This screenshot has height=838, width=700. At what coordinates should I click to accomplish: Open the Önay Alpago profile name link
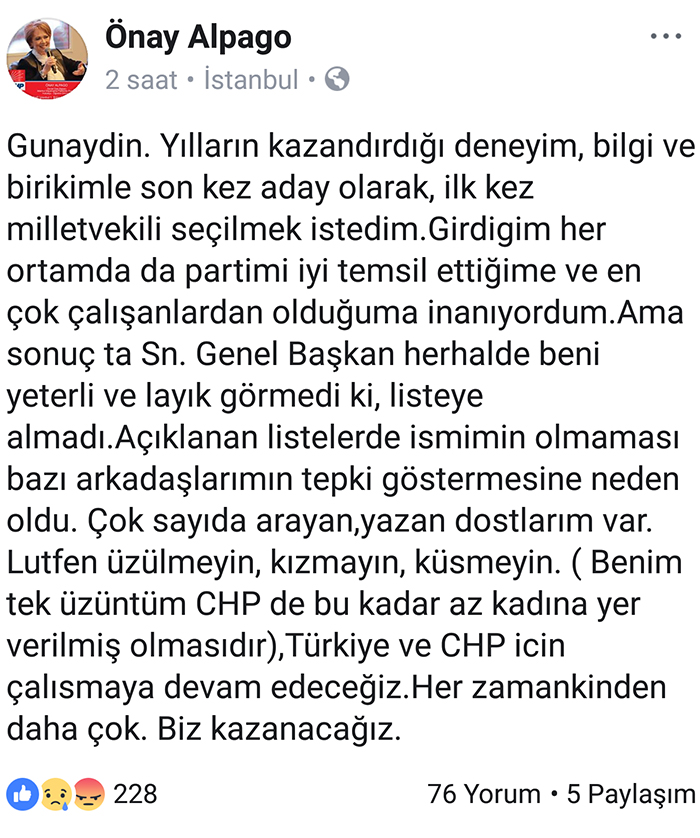click(x=198, y=38)
